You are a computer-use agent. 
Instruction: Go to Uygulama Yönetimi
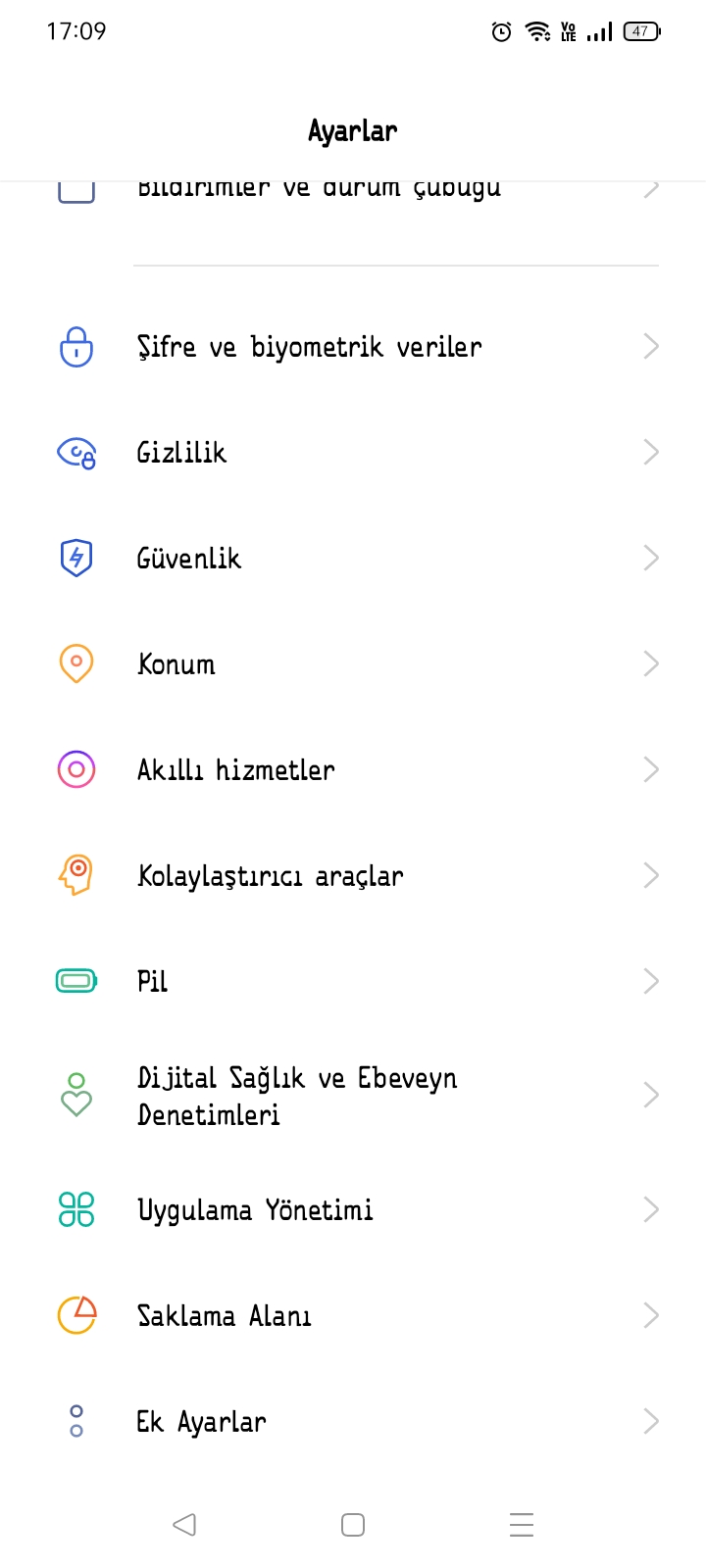(x=255, y=1210)
